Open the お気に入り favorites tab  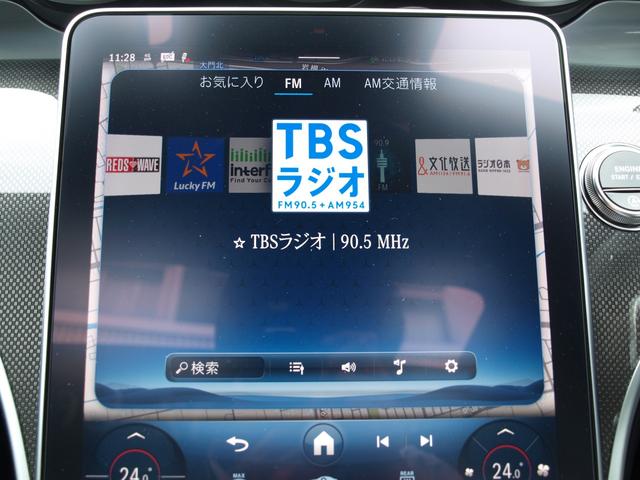pos(231,83)
